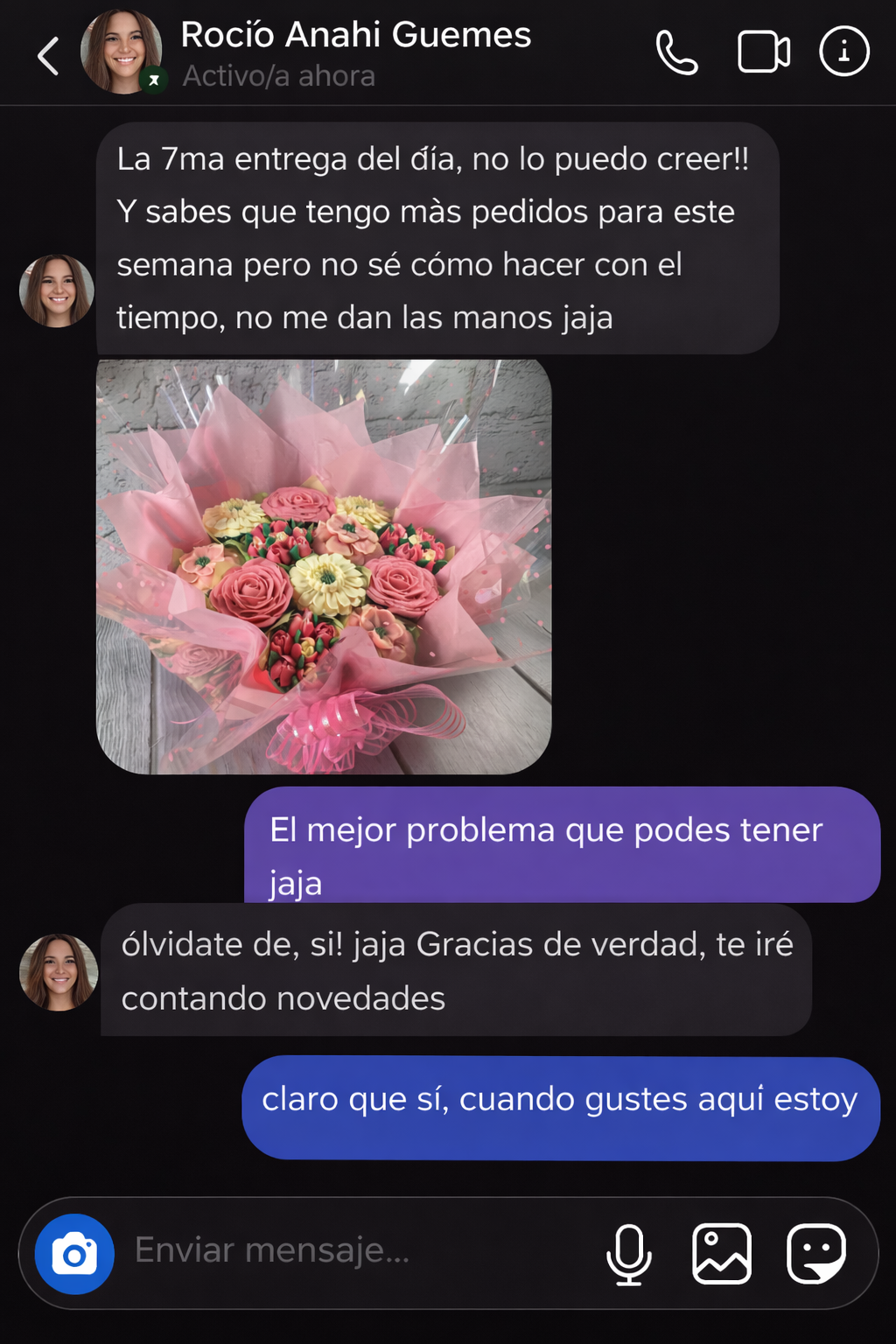Focus the Enviar mensaje text field
This screenshot has height=1344, width=896.
coord(350,1251)
